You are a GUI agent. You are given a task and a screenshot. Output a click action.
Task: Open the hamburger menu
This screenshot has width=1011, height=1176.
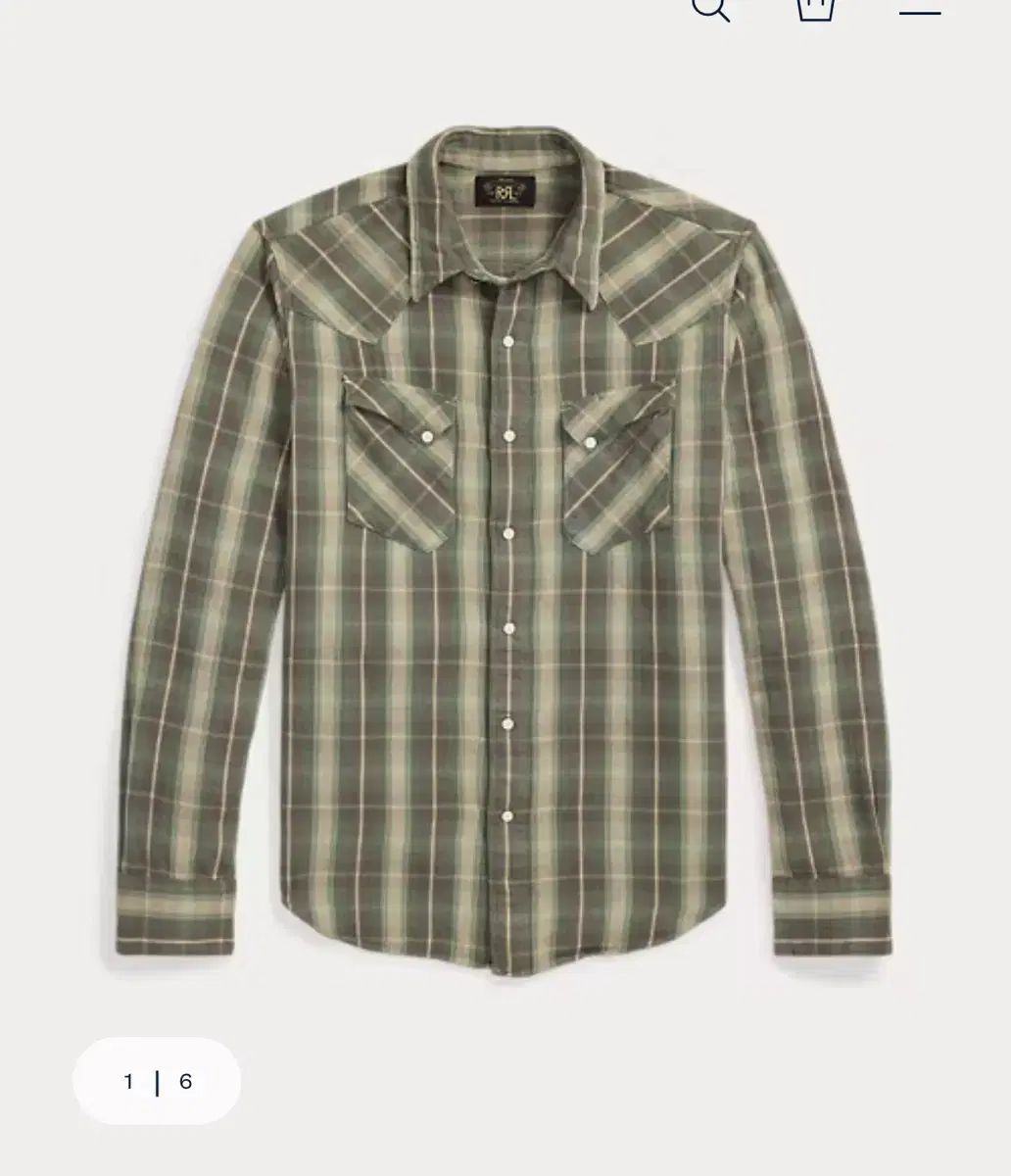click(x=920, y=10)
